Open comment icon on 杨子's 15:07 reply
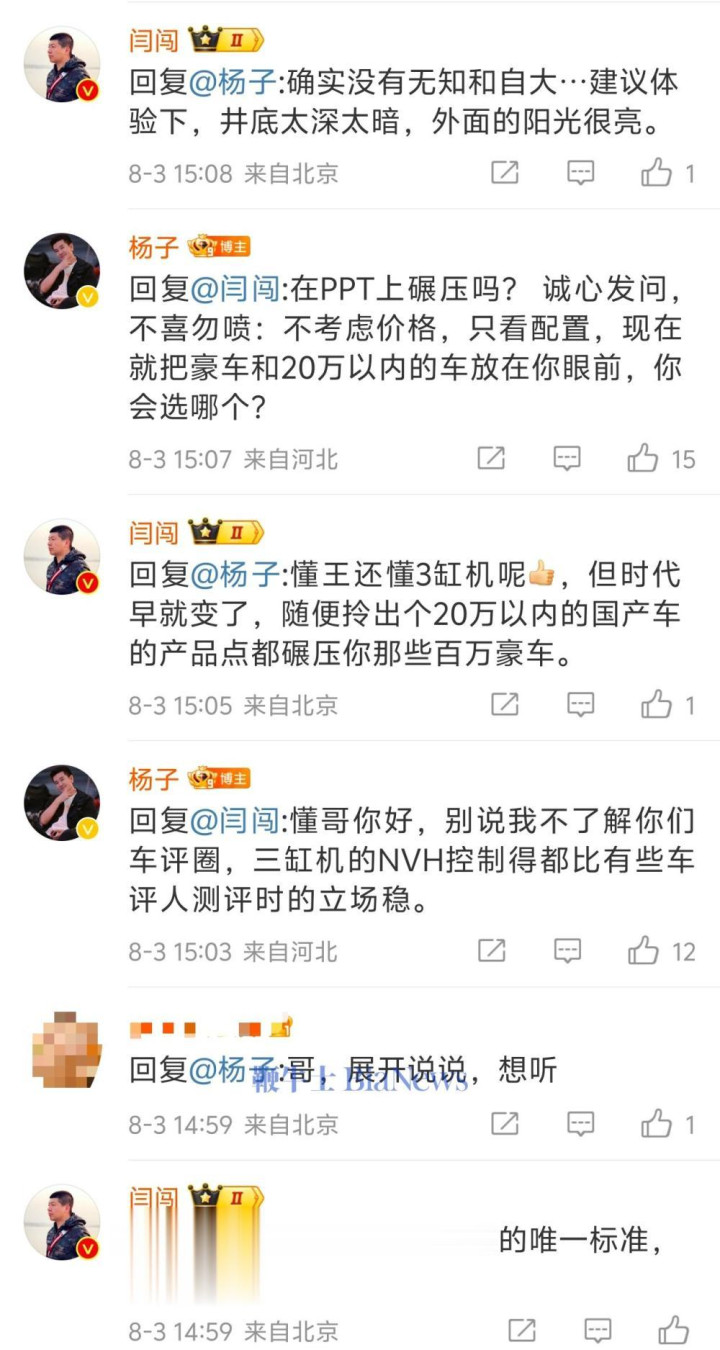Viewport: 720px width, 1350px height. pyautogui.click(x=567, y=459)
